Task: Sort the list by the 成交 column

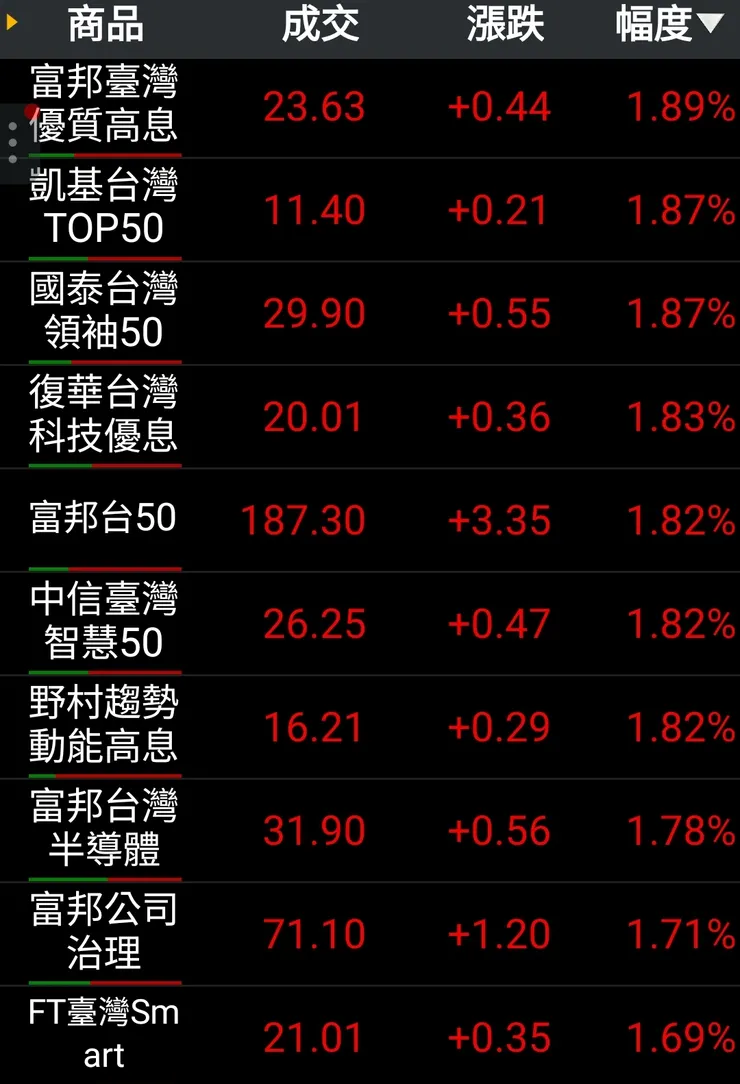Action: pos(320,26)
